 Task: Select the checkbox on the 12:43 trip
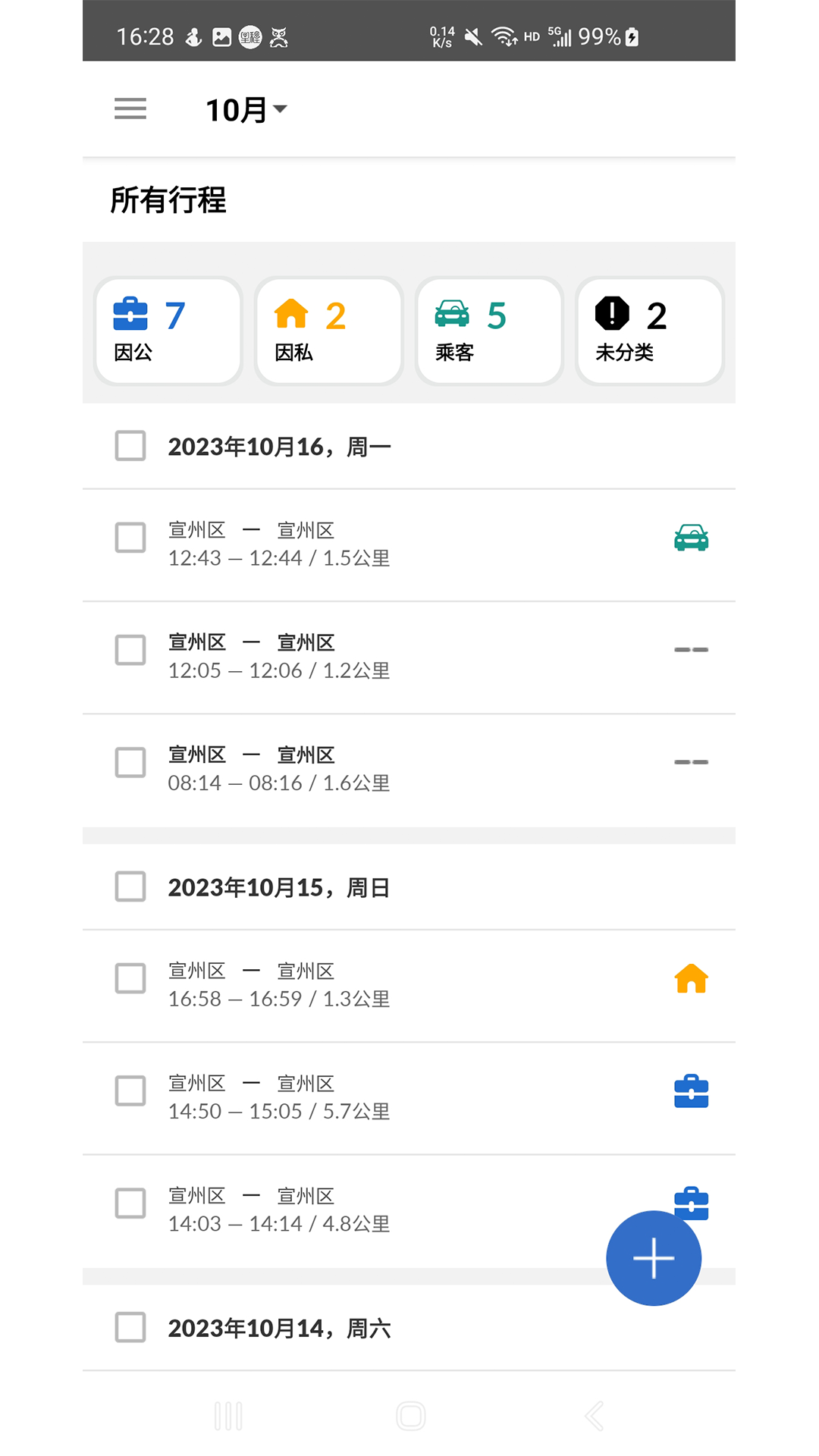[130, 537]
